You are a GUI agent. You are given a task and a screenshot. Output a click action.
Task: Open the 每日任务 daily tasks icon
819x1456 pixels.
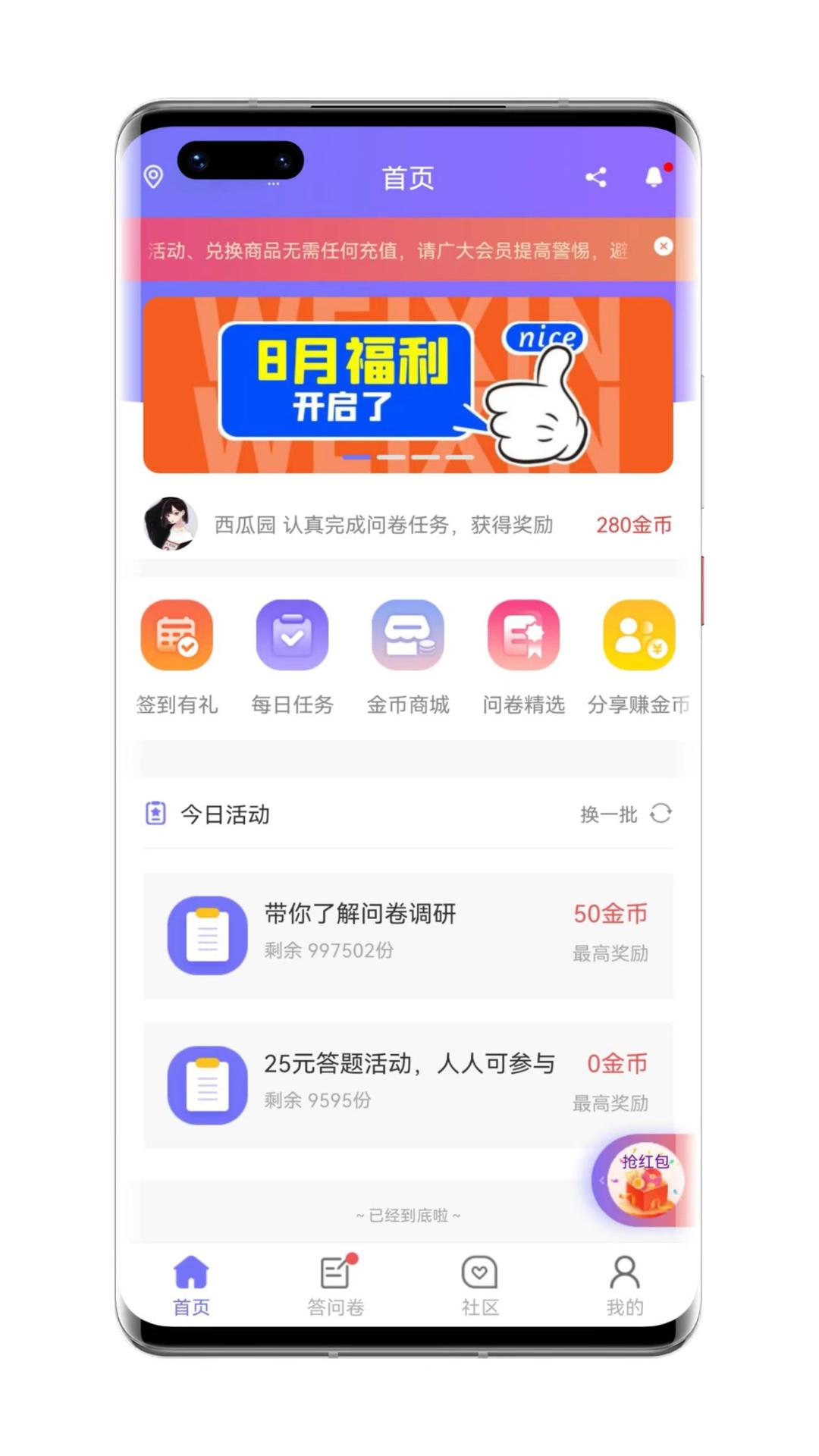click(x=292, y=635)
